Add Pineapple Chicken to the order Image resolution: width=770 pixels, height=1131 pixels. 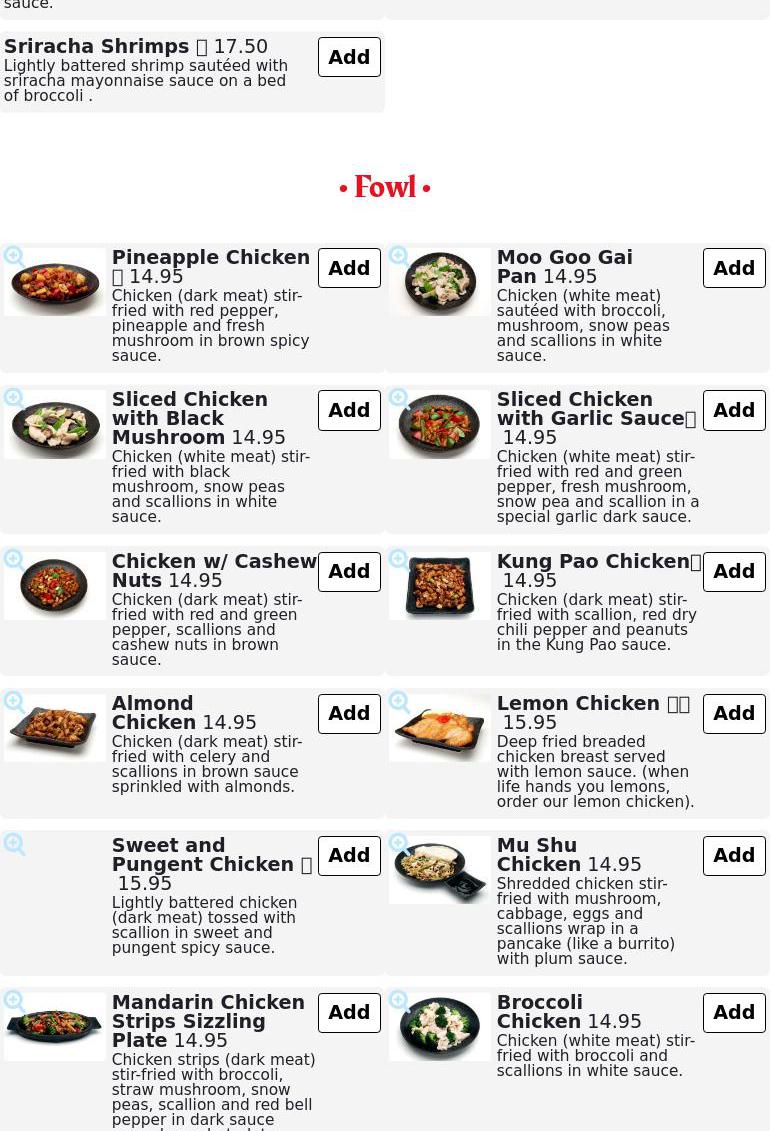coord(349,269)
